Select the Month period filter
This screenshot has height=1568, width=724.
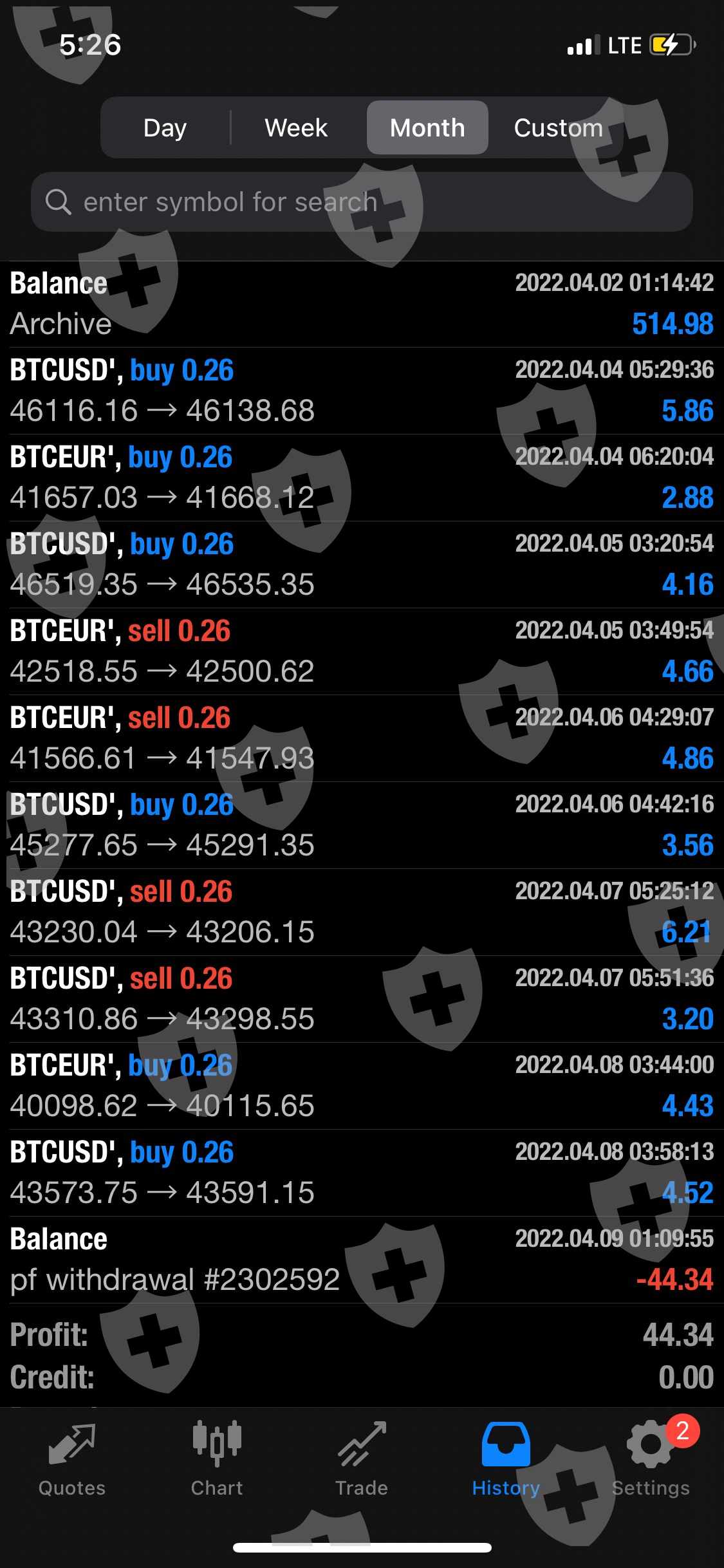coord(427,127)
